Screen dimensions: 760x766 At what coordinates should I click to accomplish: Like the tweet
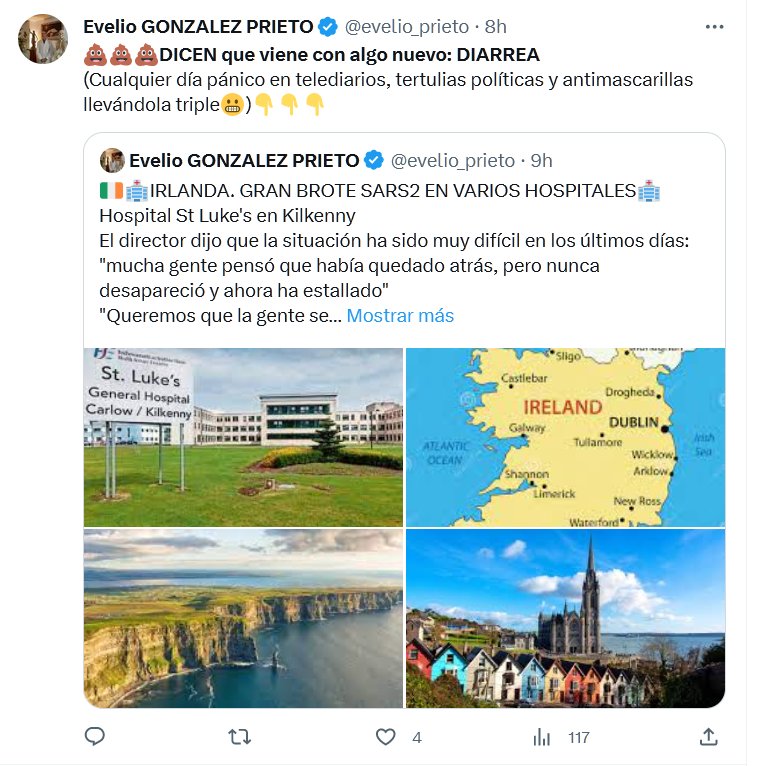(386, 737)
